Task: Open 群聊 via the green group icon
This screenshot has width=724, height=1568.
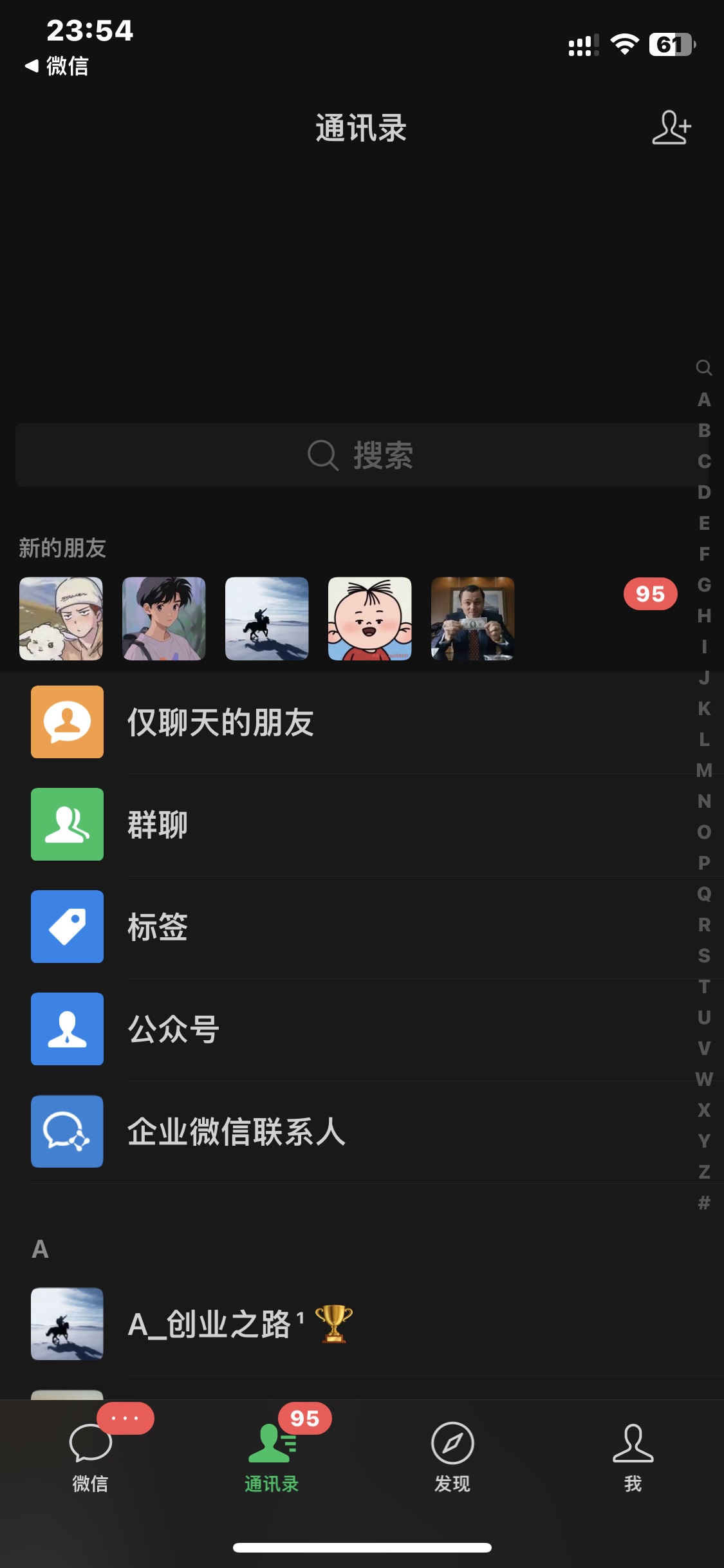Action: click(x=67, y=825)
